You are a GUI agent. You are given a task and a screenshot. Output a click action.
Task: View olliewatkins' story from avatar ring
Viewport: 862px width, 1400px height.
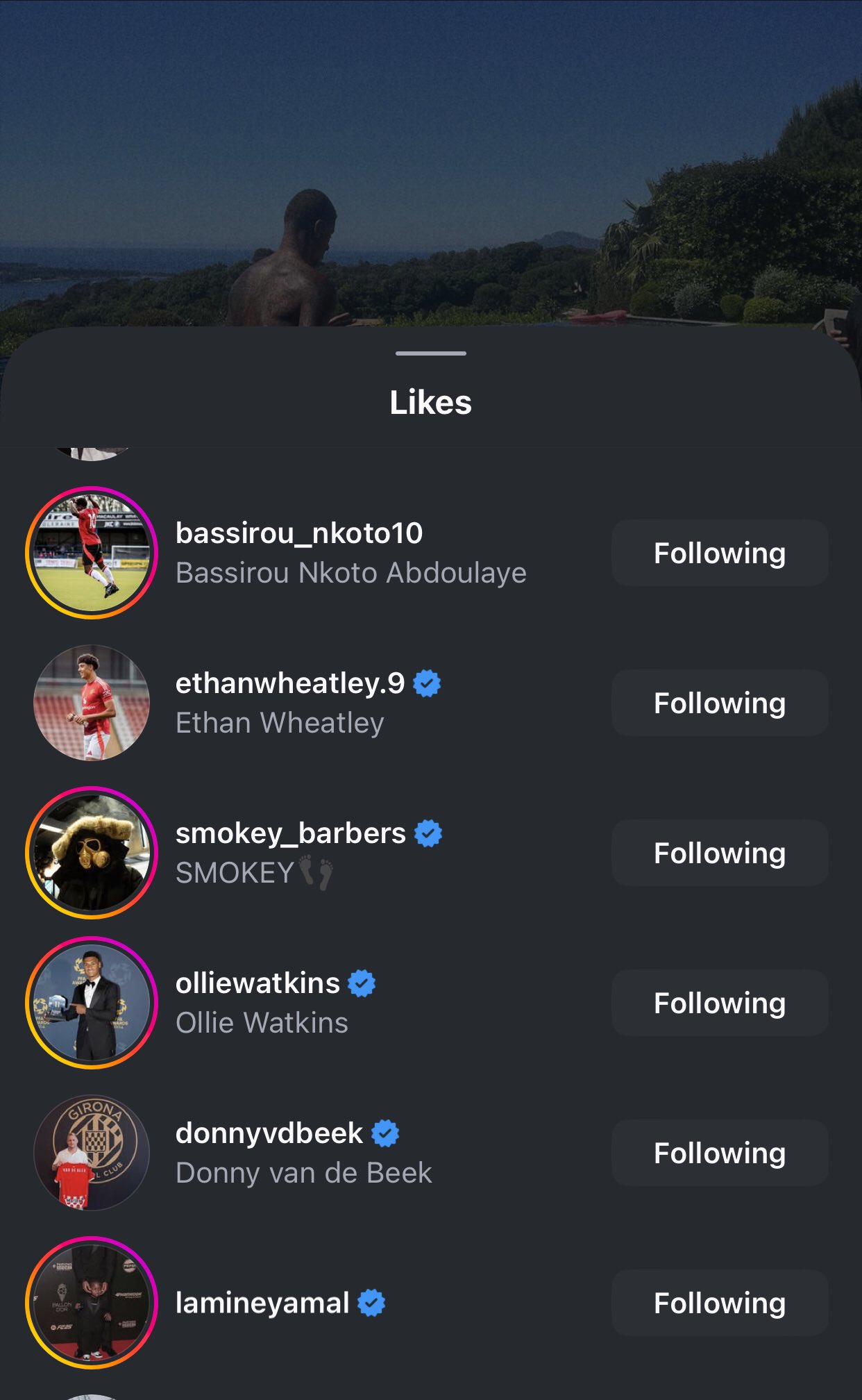[92, 1003]
